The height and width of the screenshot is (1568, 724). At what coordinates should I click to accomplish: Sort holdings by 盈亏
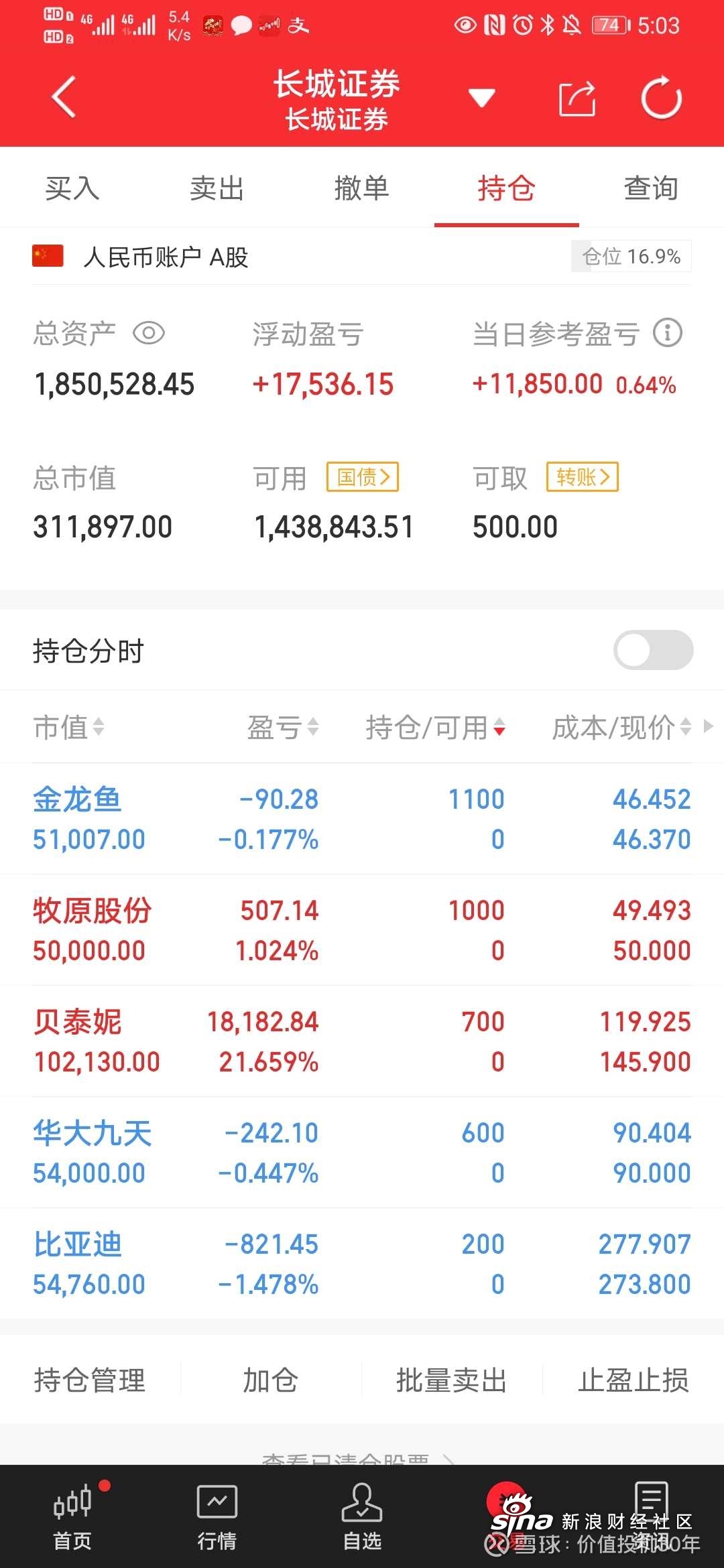click(x=282, y=727)
